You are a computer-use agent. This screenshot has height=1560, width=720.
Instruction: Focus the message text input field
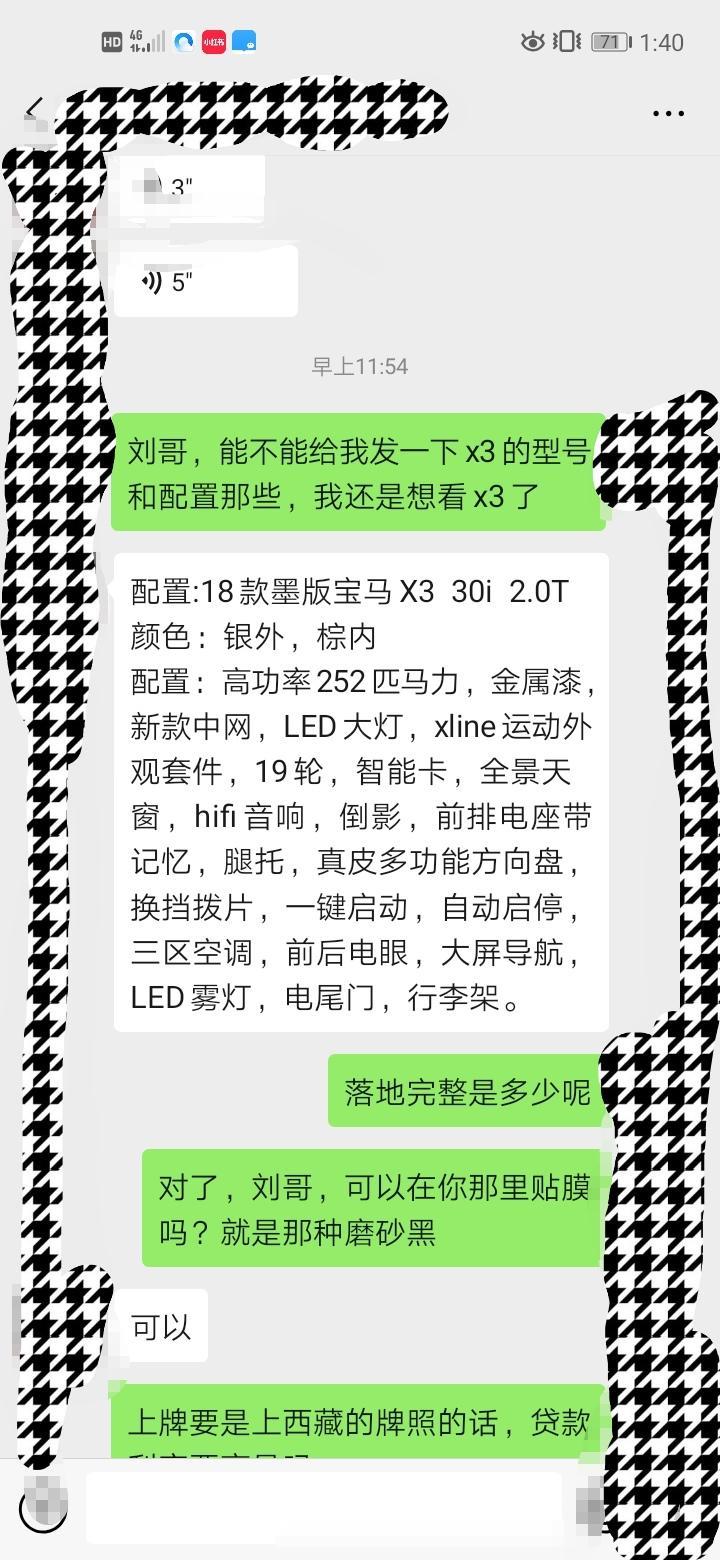[x=324, y=1507]
